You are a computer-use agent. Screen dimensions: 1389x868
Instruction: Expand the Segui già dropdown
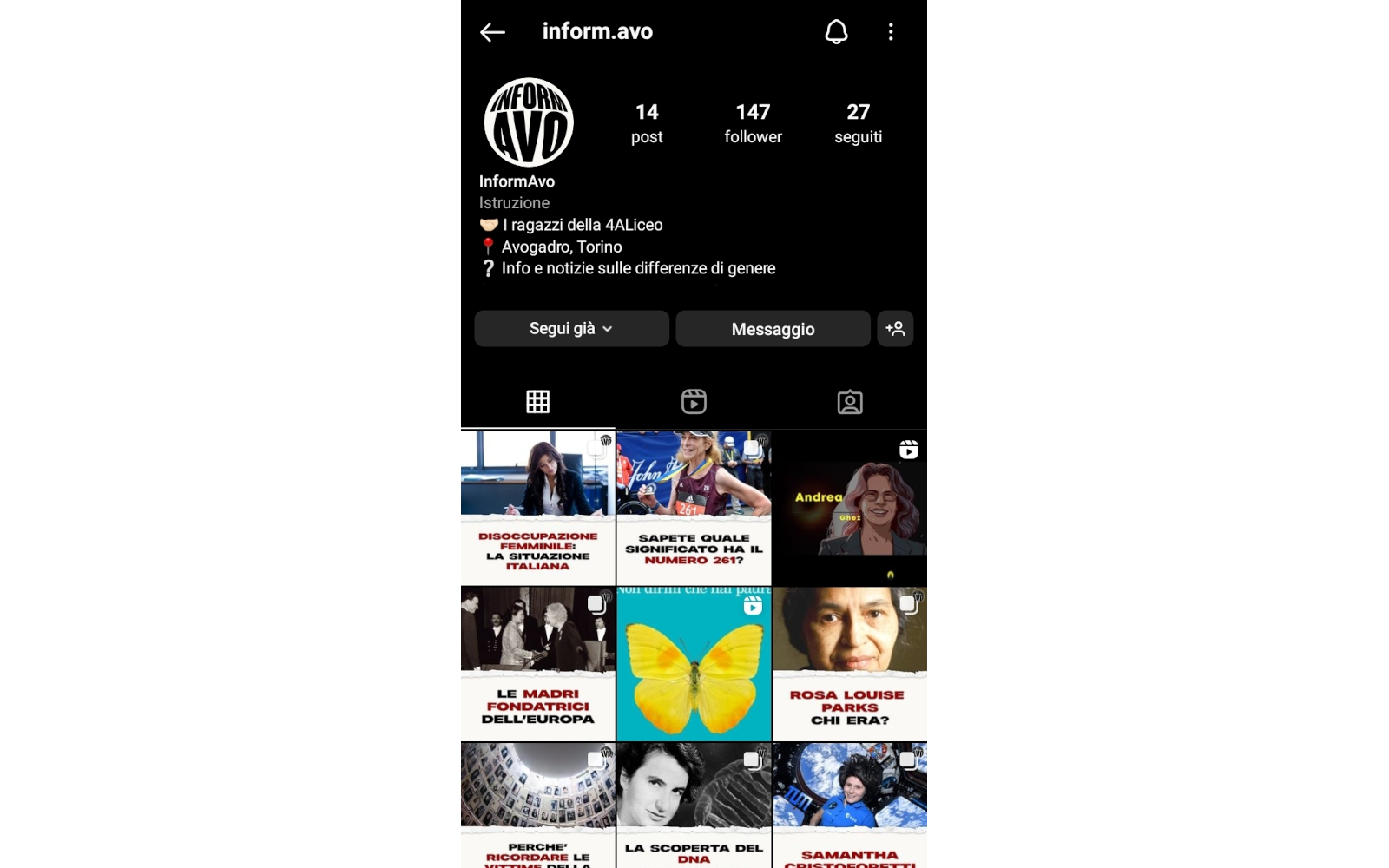[571, 329]
